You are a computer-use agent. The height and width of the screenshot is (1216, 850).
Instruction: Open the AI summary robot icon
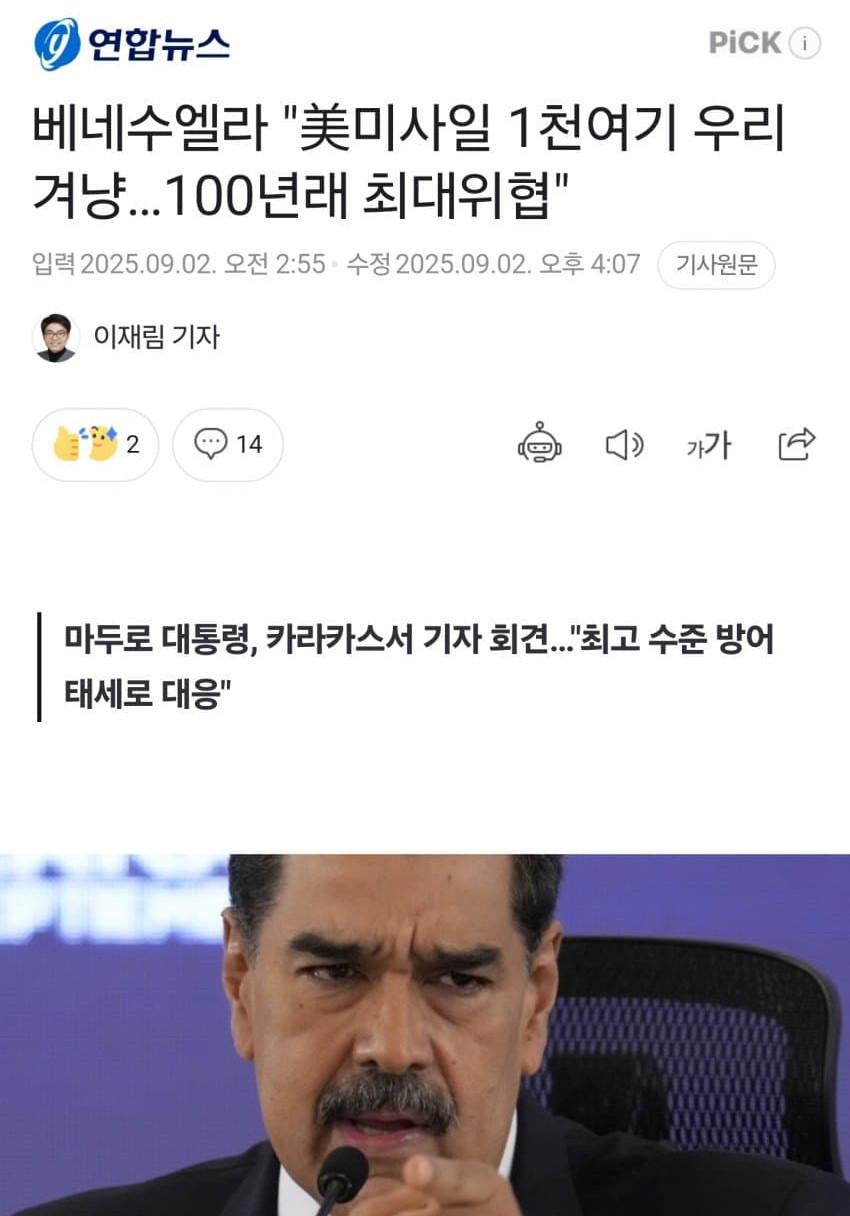539,444
